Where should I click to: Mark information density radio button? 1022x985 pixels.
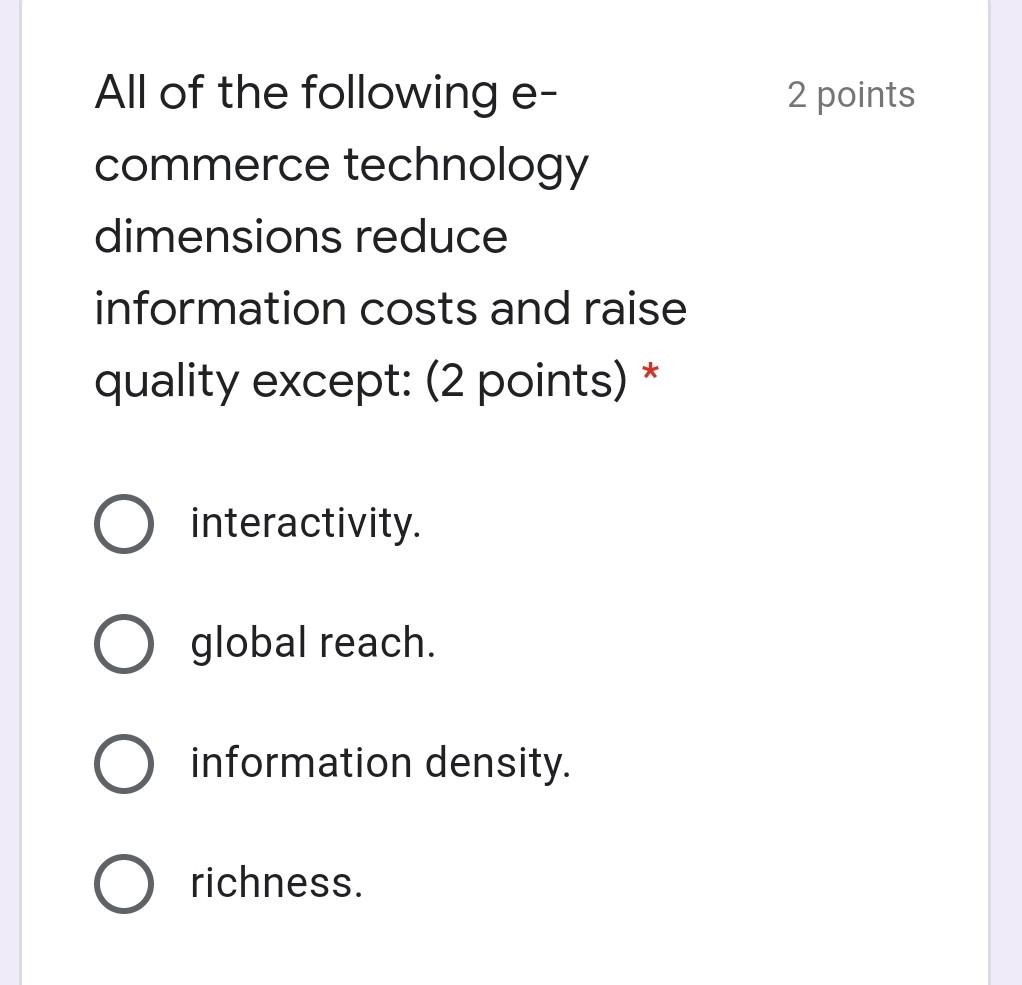(124, 764)
